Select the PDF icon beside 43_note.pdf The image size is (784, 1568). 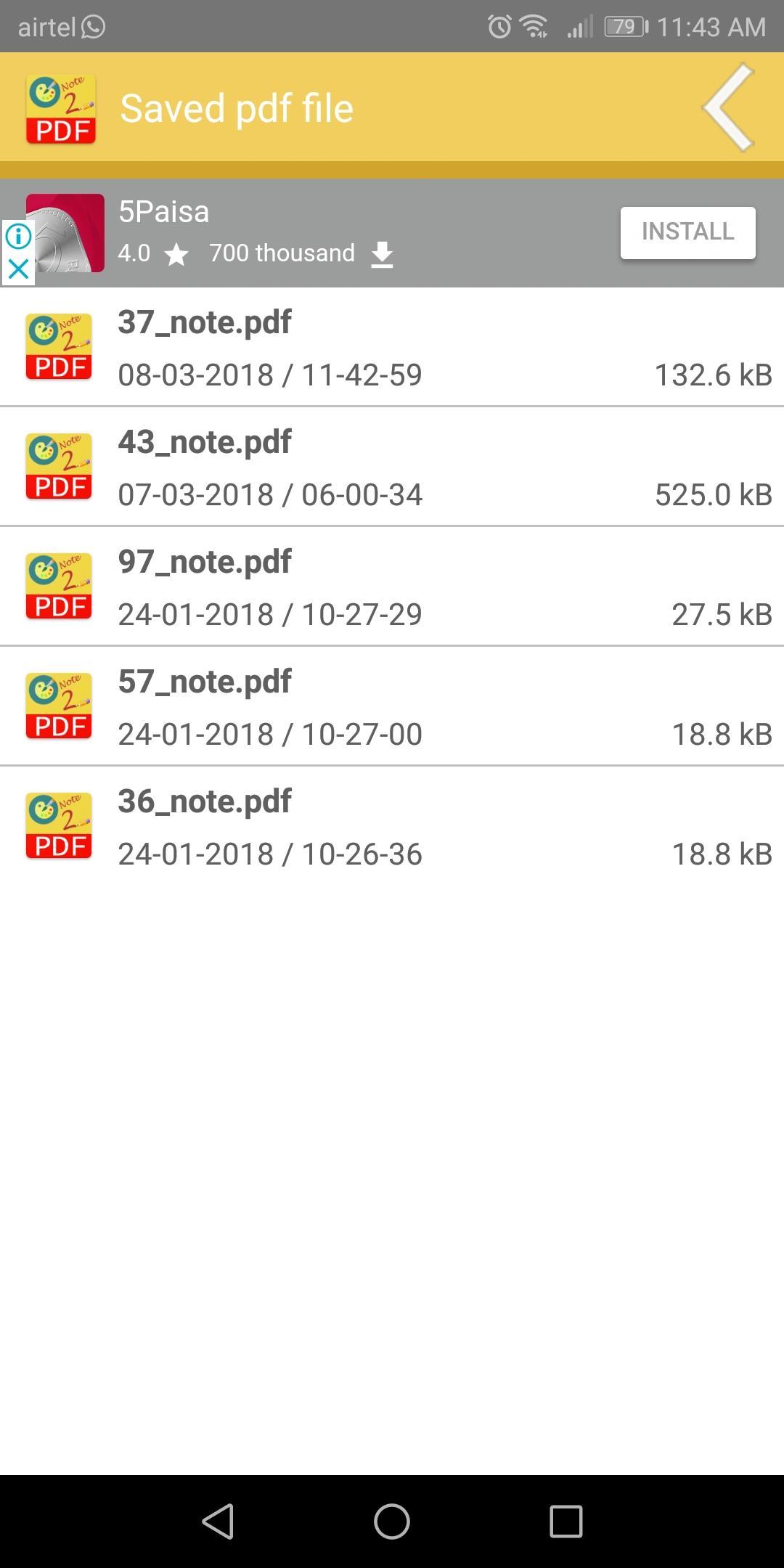pos(59,467)
